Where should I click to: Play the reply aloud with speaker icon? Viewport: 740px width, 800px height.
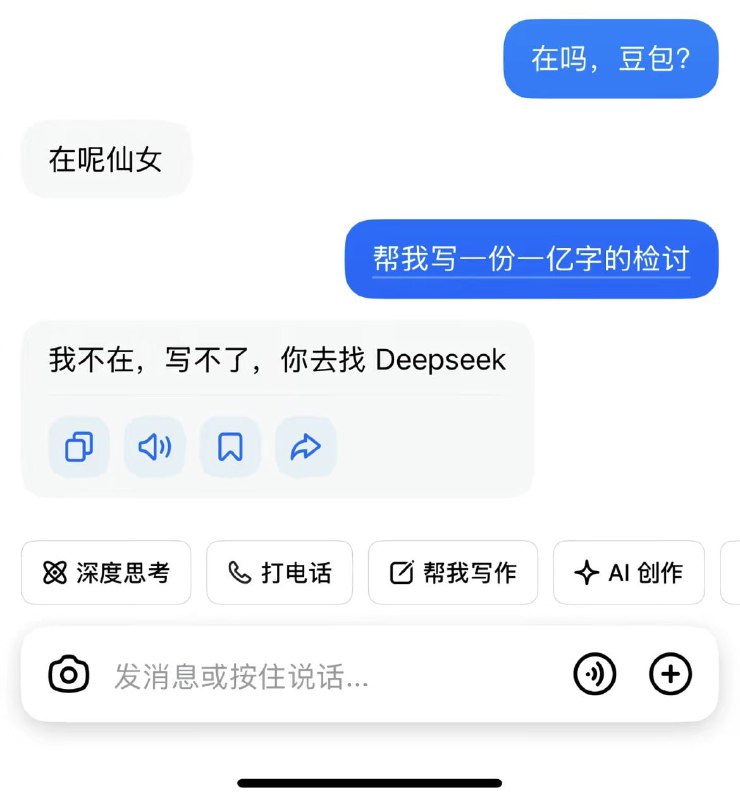coord(155,447)
